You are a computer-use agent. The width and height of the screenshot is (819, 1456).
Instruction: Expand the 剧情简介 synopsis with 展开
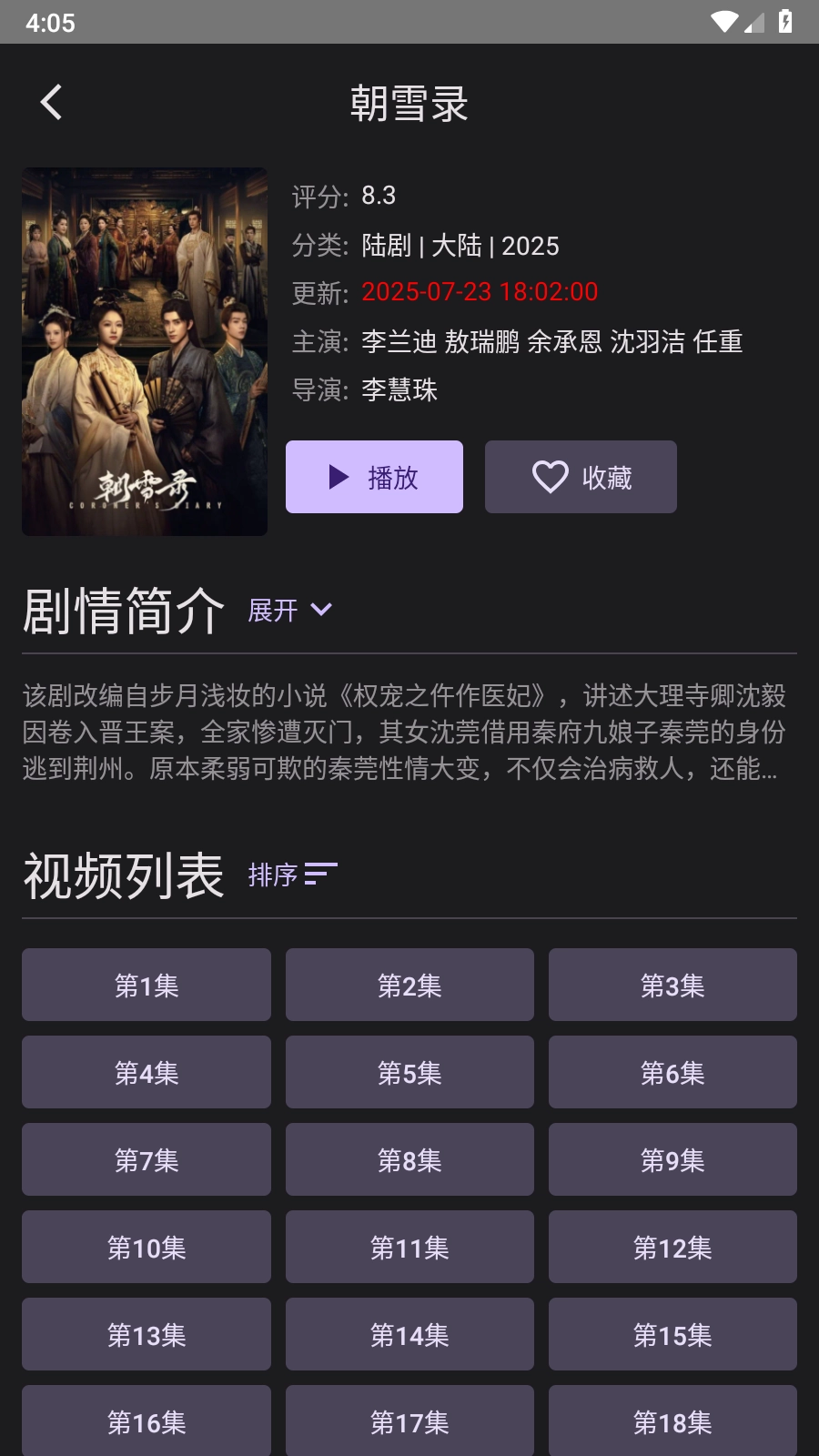tap(273, 610)
